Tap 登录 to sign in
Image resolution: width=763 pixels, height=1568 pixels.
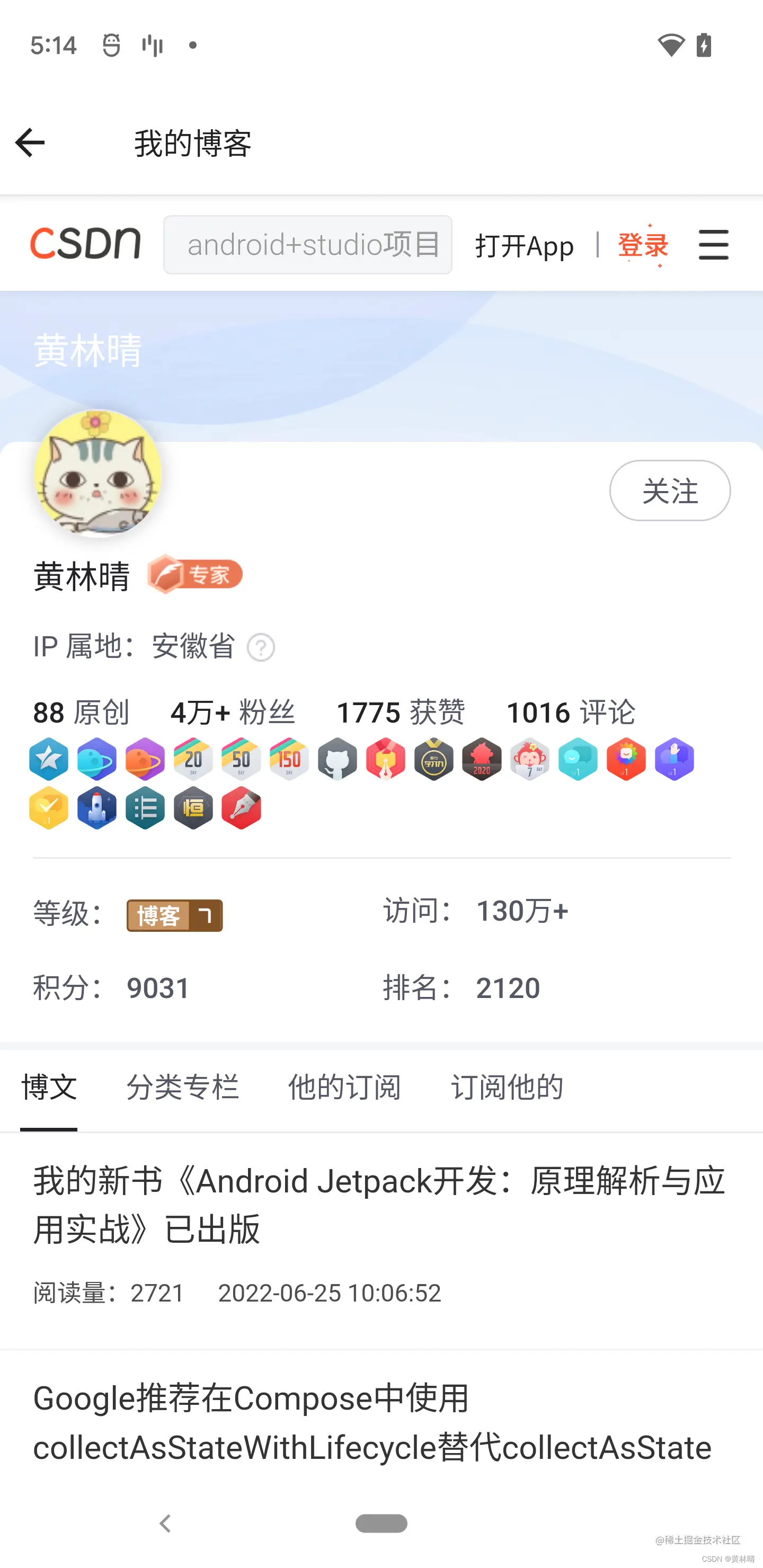(x=643, y=245)
